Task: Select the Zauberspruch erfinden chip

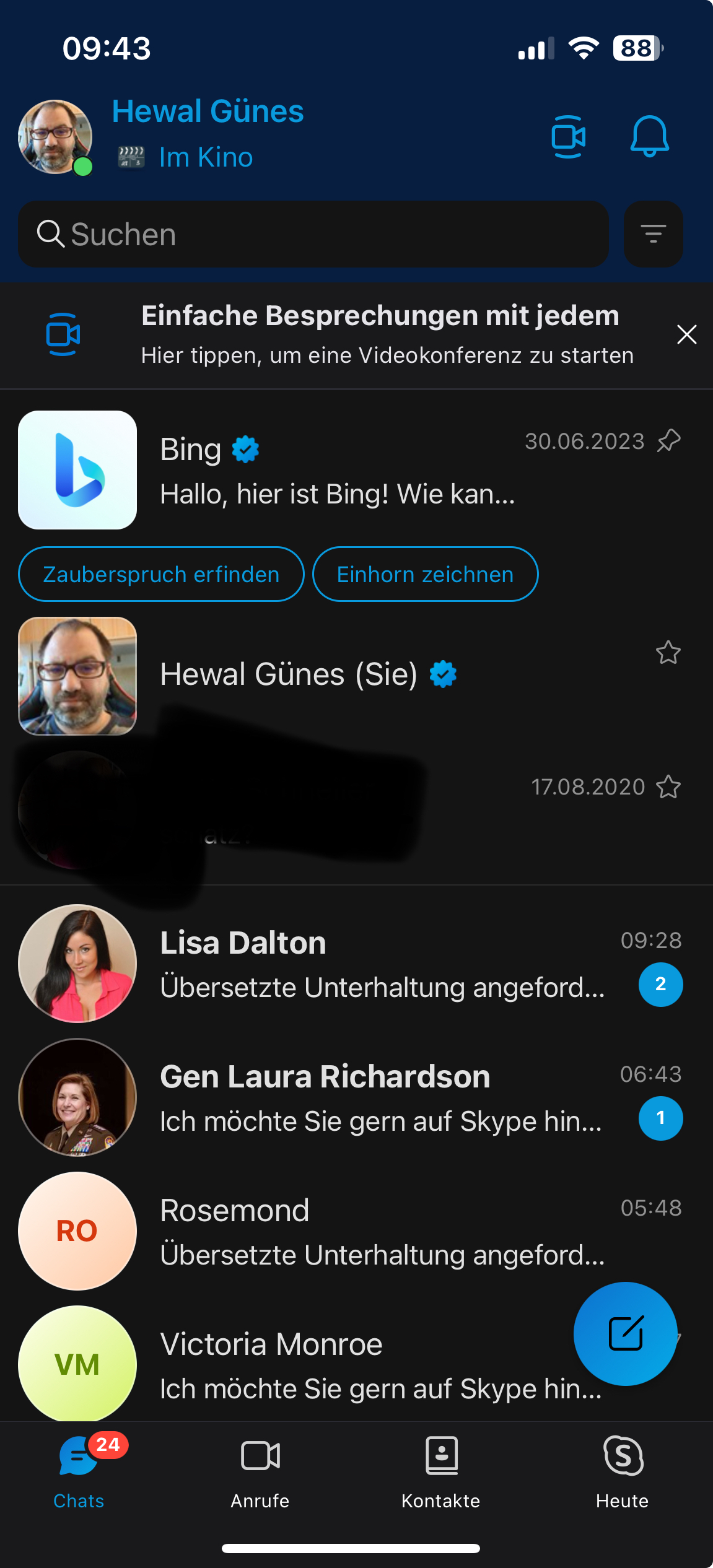Action: (161, 574)
